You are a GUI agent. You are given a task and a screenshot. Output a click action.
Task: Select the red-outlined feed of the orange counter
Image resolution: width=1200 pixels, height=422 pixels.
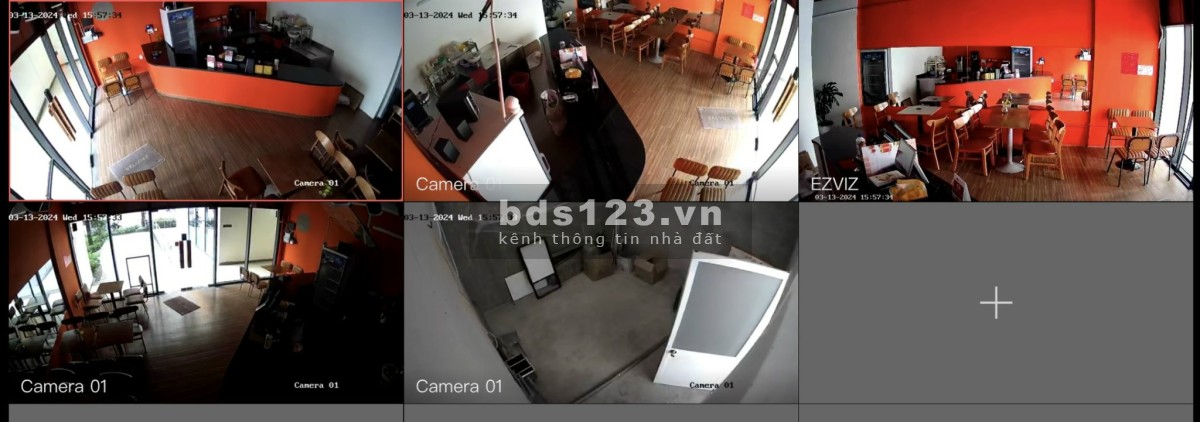coord(206,100)
